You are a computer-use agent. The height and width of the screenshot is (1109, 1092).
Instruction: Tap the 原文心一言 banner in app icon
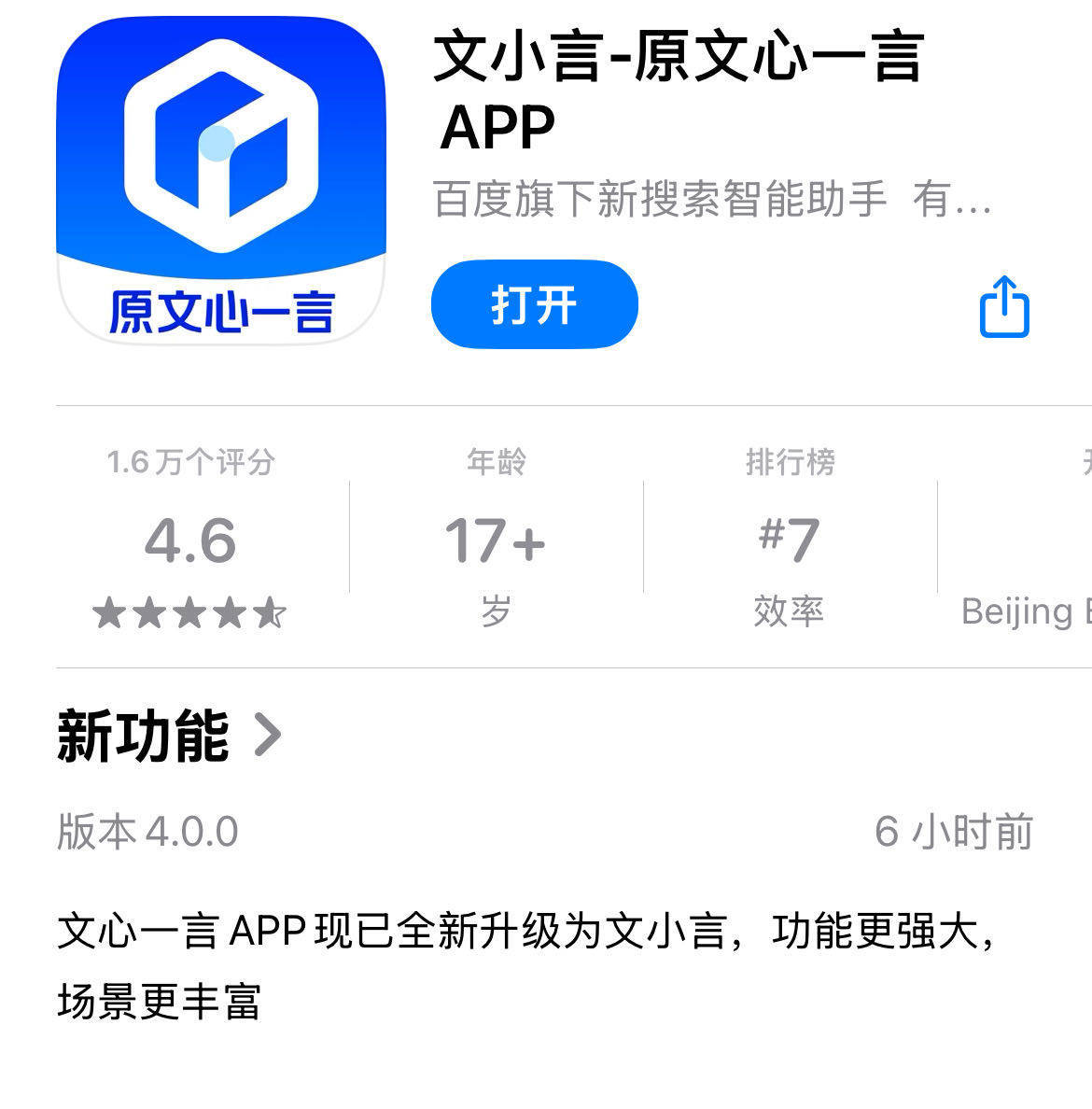(x=224, y=313)
